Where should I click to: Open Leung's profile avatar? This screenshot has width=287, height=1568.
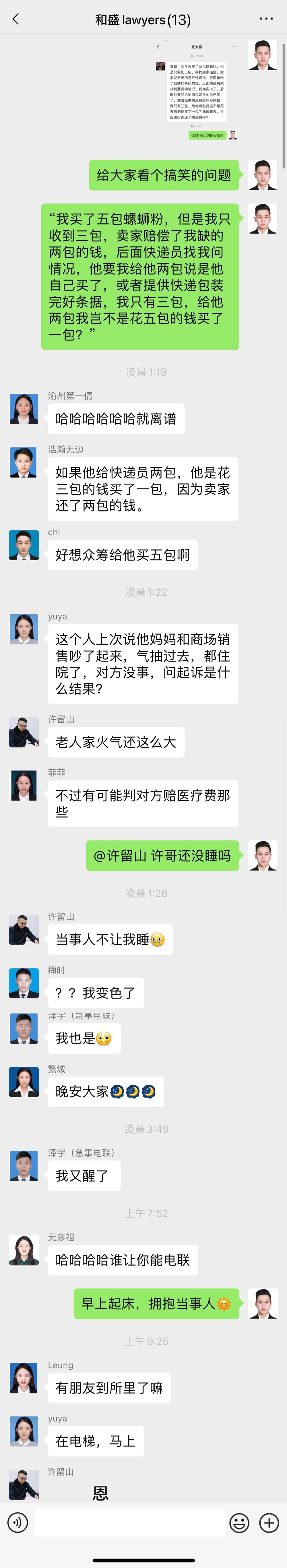24,1378
